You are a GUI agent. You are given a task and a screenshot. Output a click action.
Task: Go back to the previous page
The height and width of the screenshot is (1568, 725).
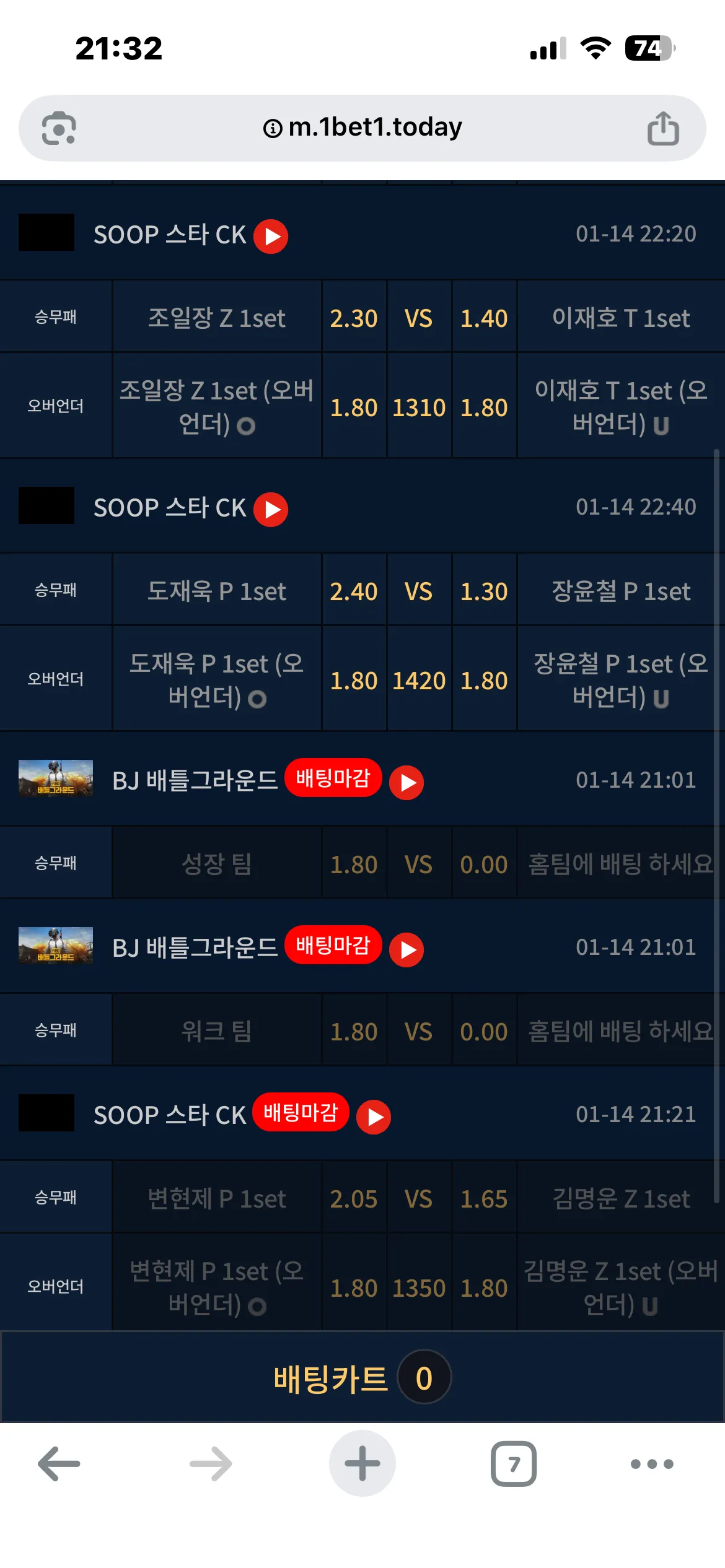tap(59, 1464)
